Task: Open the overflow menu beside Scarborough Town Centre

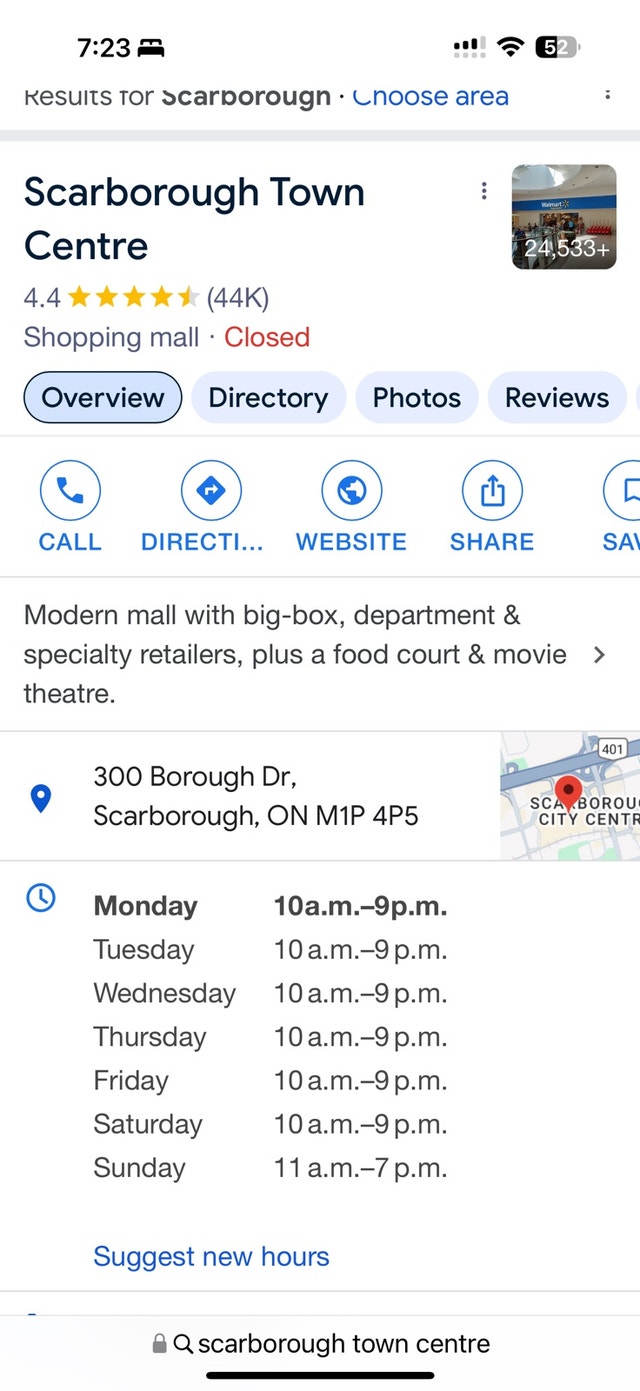Action: click(484, 190)
